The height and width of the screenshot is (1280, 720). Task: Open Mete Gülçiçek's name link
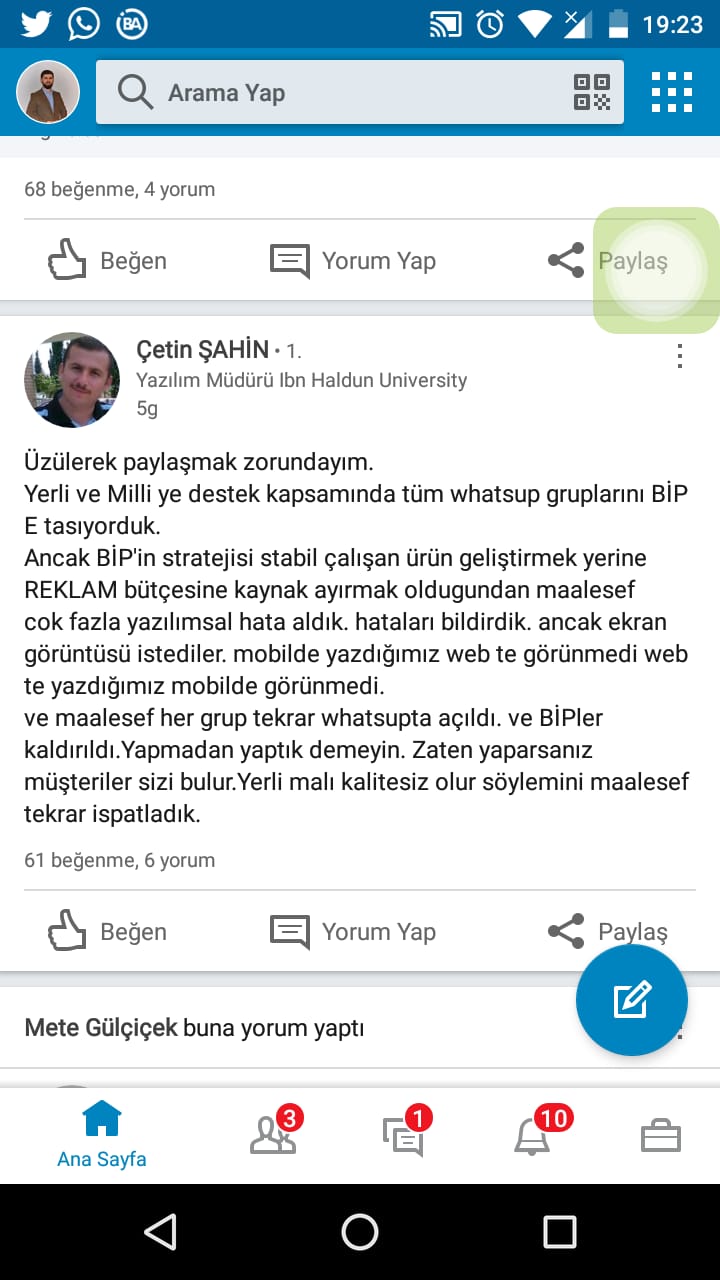coord(100,1027)
